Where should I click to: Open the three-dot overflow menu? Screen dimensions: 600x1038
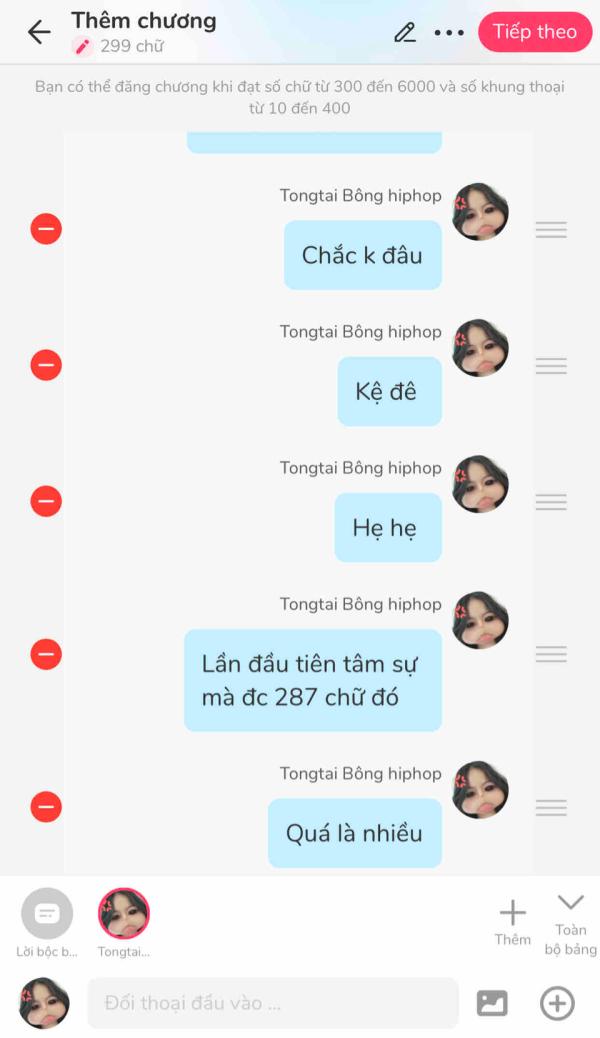point(449,32)
